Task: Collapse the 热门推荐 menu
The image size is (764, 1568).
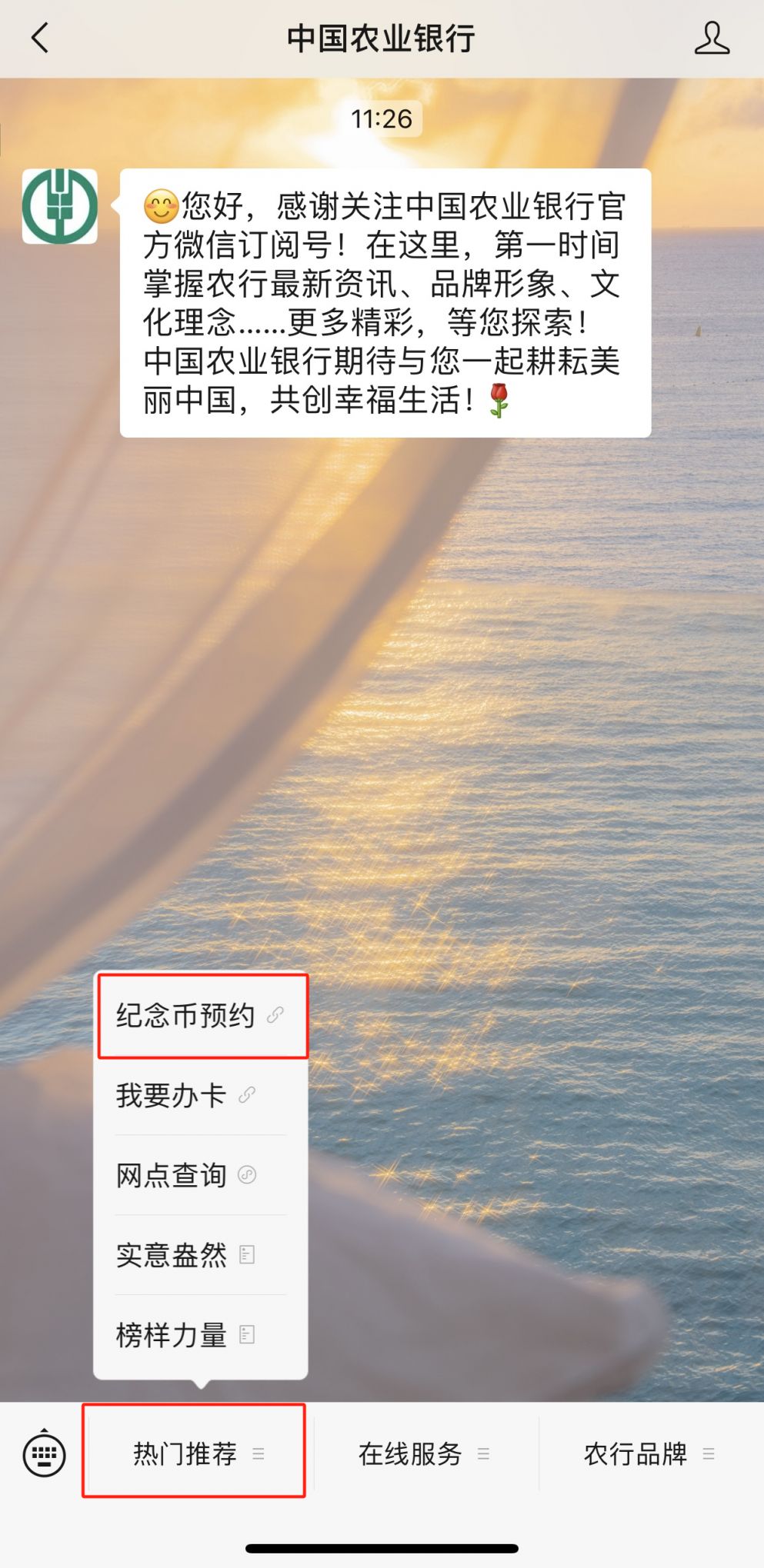Action: [195, 1453]
